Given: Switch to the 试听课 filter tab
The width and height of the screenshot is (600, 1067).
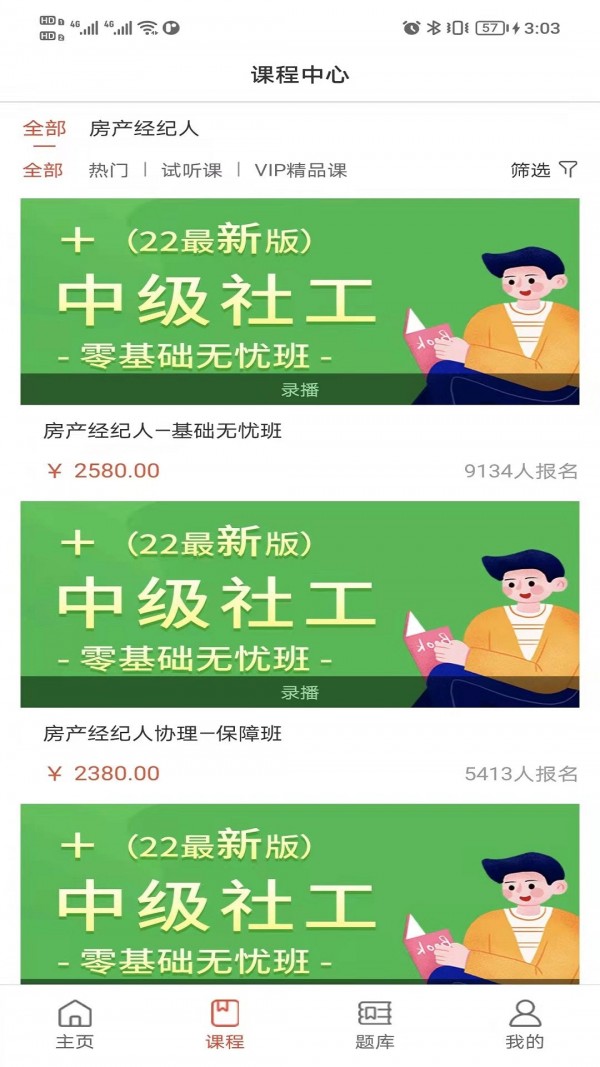Looking at the screenshot, I should 192,170.
